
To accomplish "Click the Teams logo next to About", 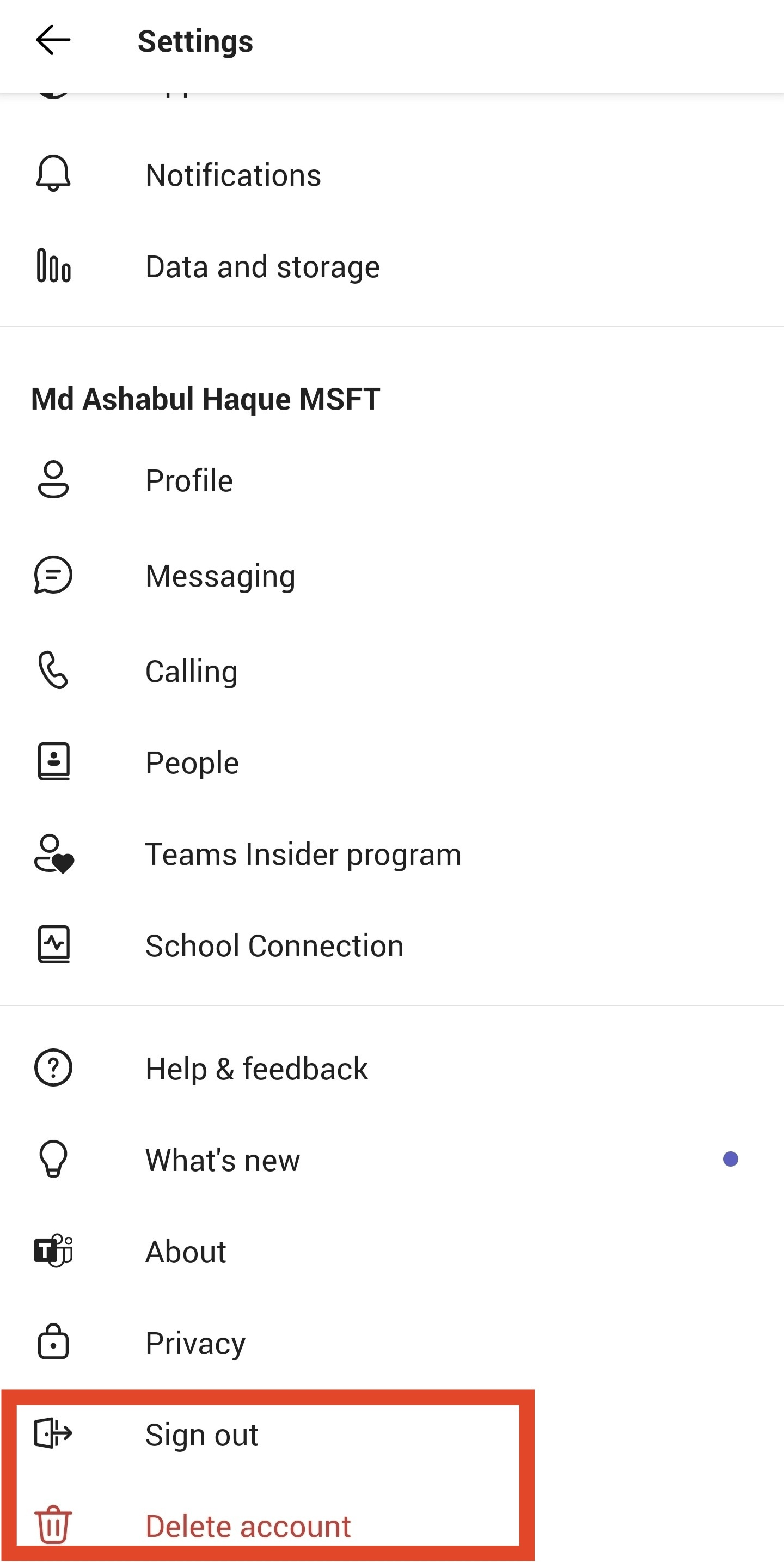I will pos(53,1251).
